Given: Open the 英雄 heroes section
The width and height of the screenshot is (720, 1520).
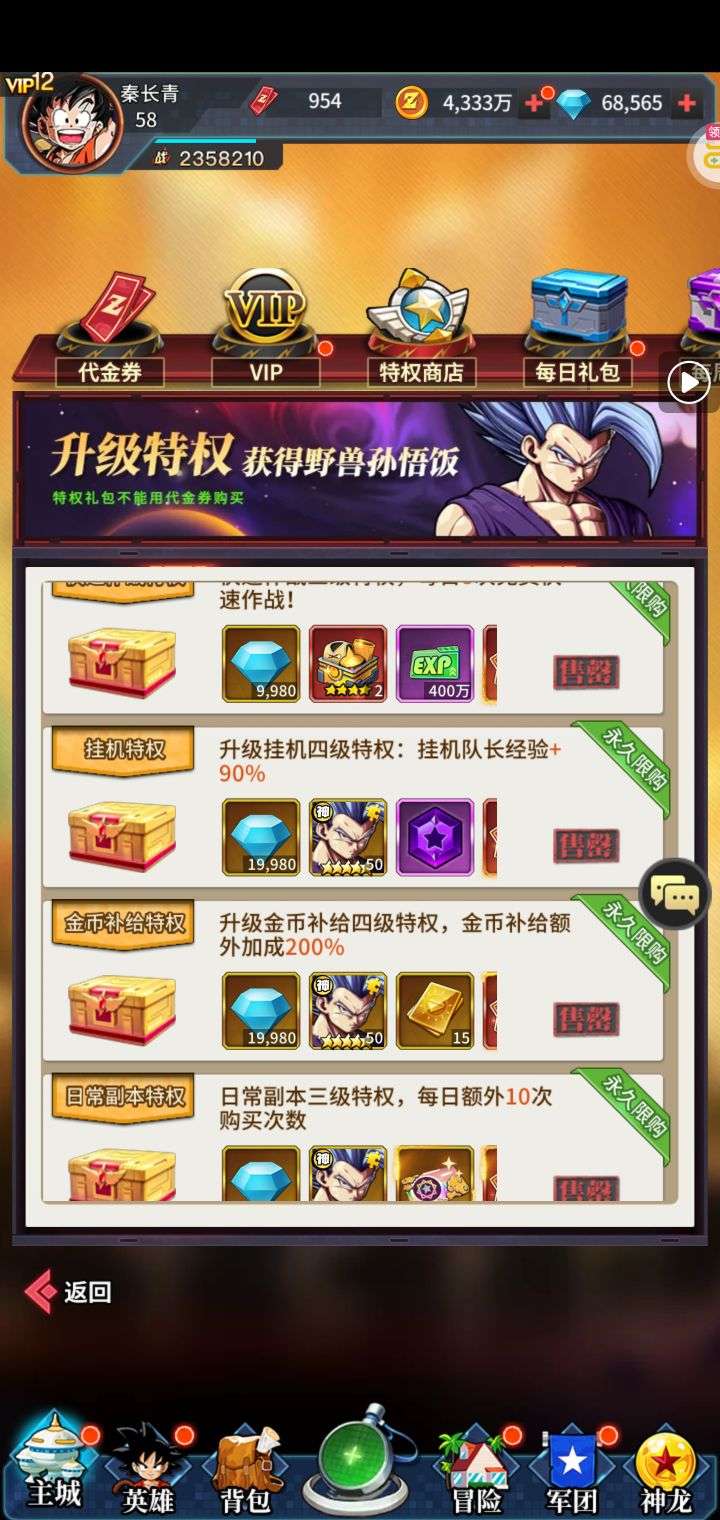Looking at the screenshot, I should [x=149, y=1467].
